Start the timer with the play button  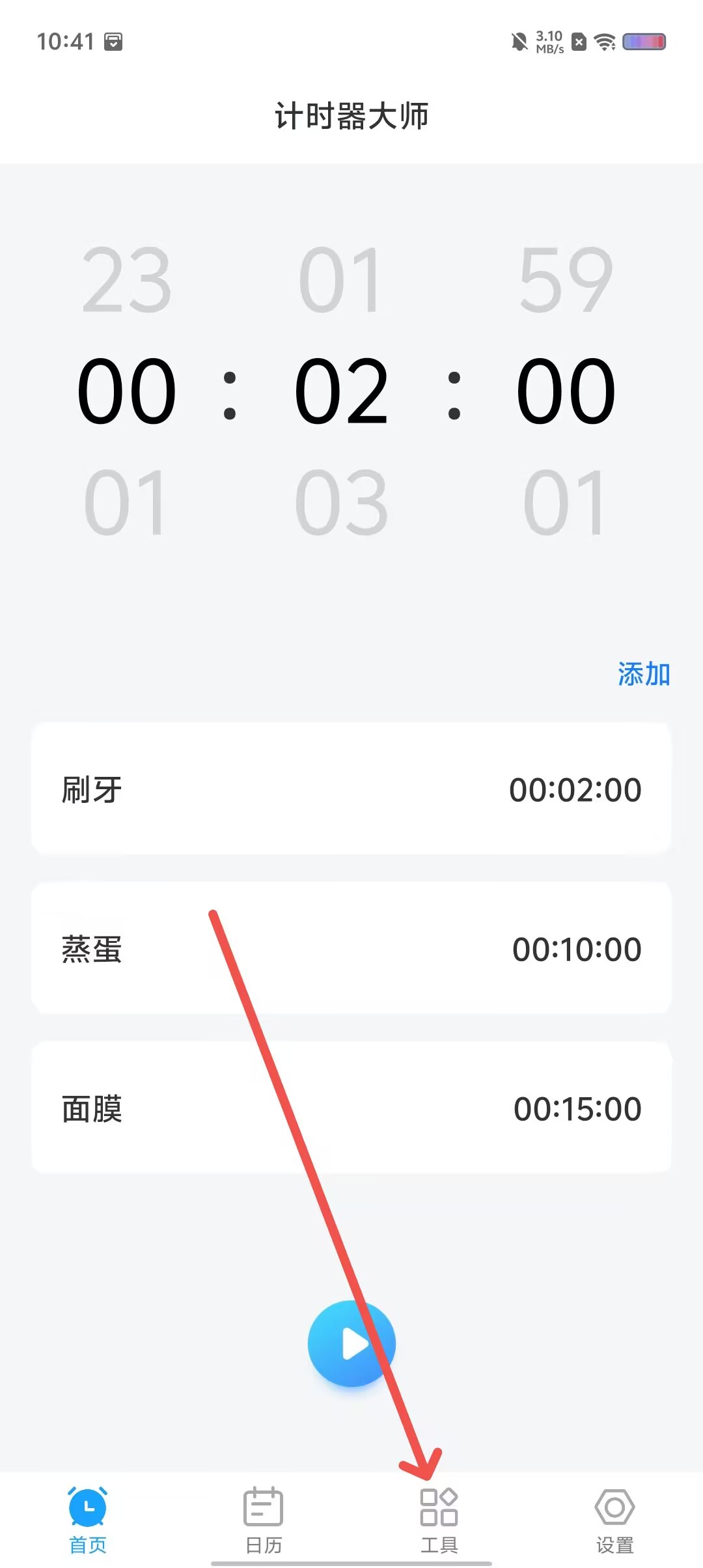[x=351, y=1344]
